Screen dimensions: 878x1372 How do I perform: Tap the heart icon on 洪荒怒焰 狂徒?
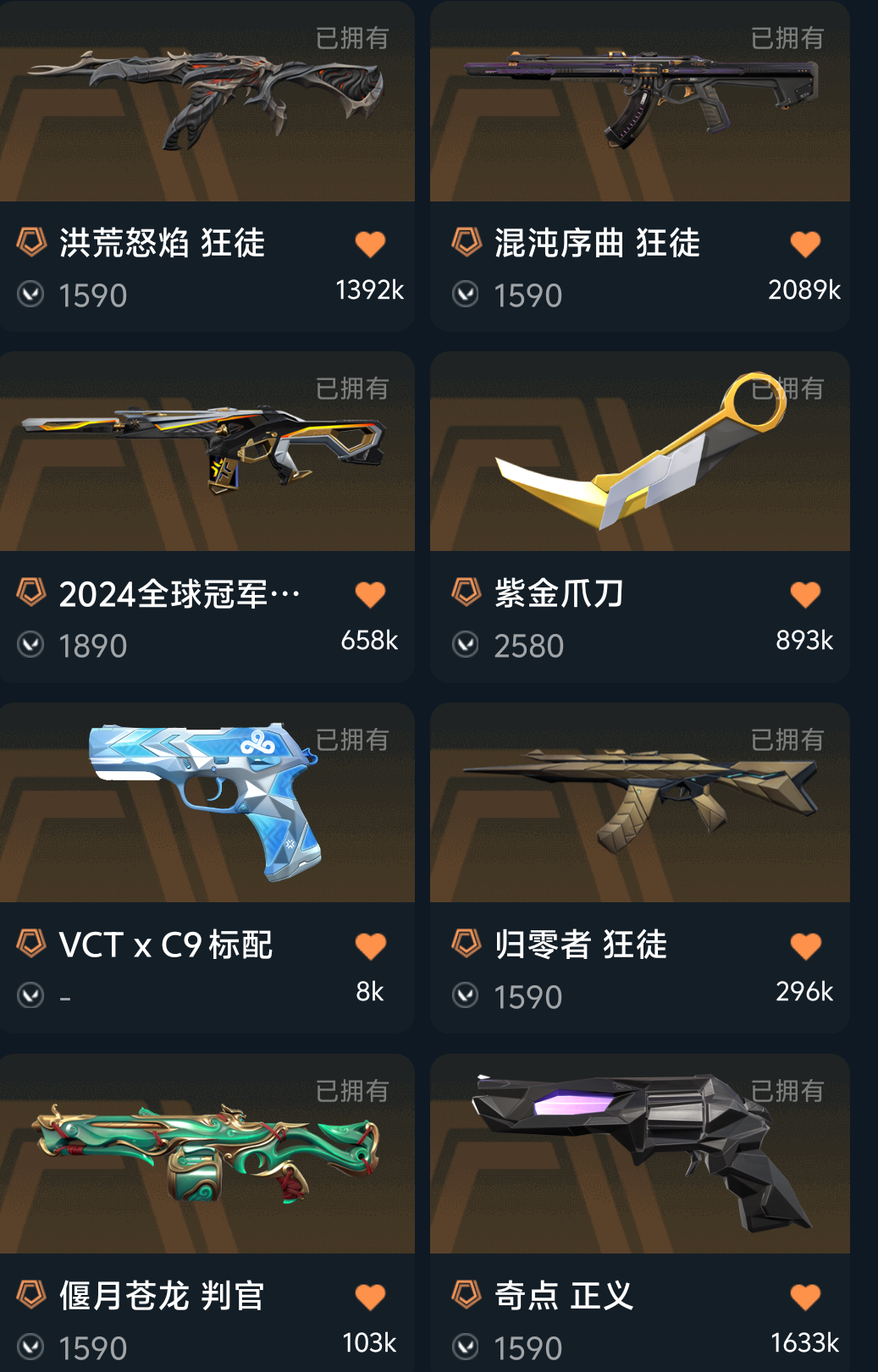[370, 245]
